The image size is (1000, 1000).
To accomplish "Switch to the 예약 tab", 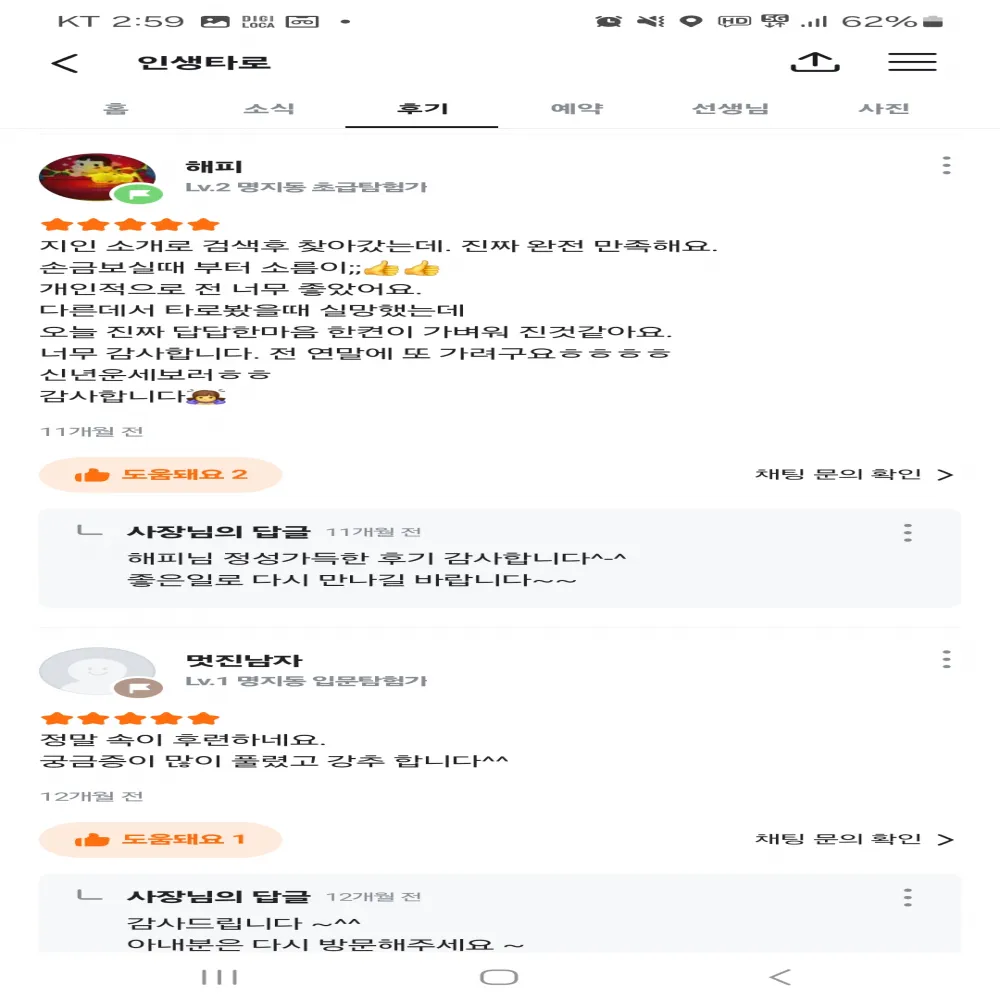I will coord(576,108).
